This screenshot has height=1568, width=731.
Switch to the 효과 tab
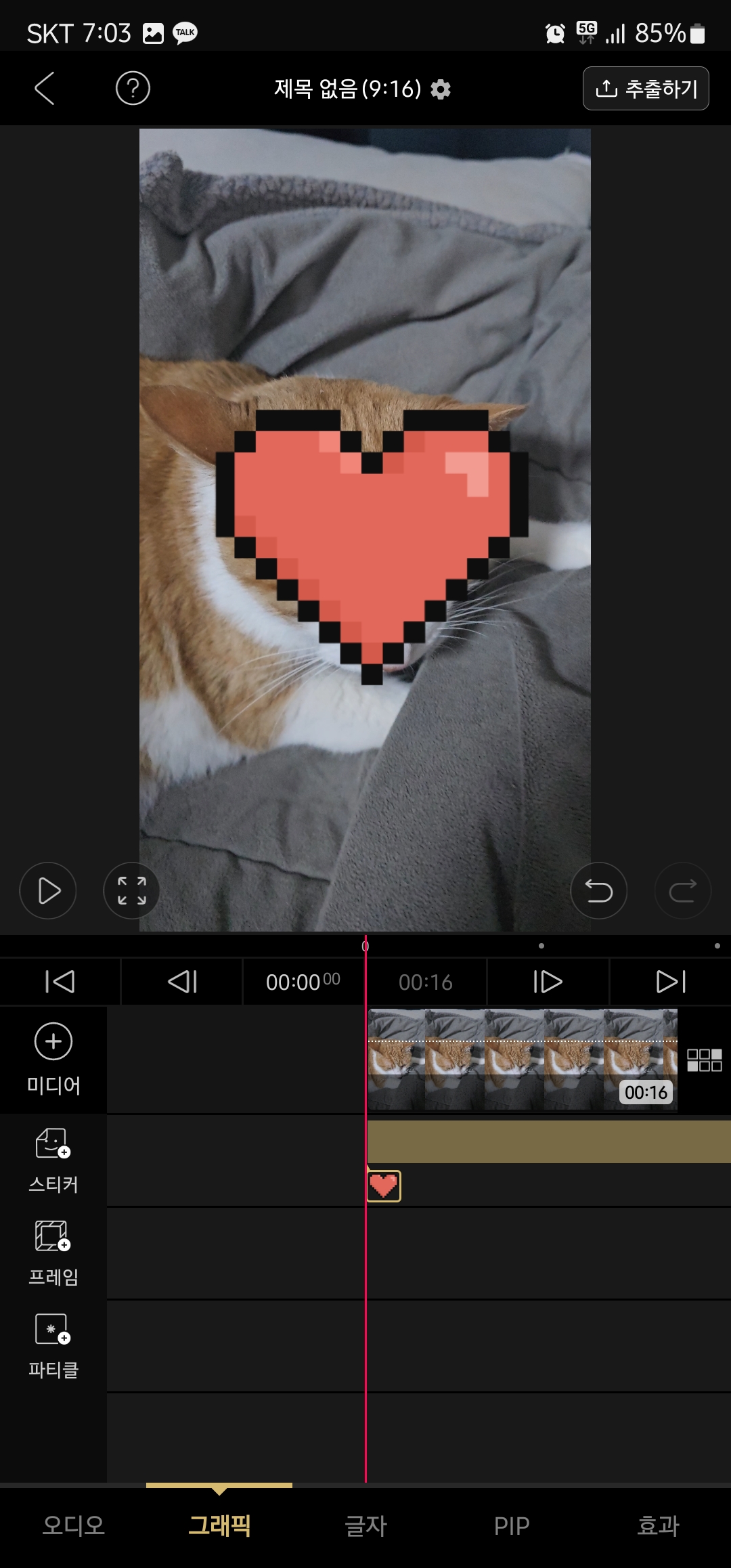pyautogui.click(x=658, y=1526)
